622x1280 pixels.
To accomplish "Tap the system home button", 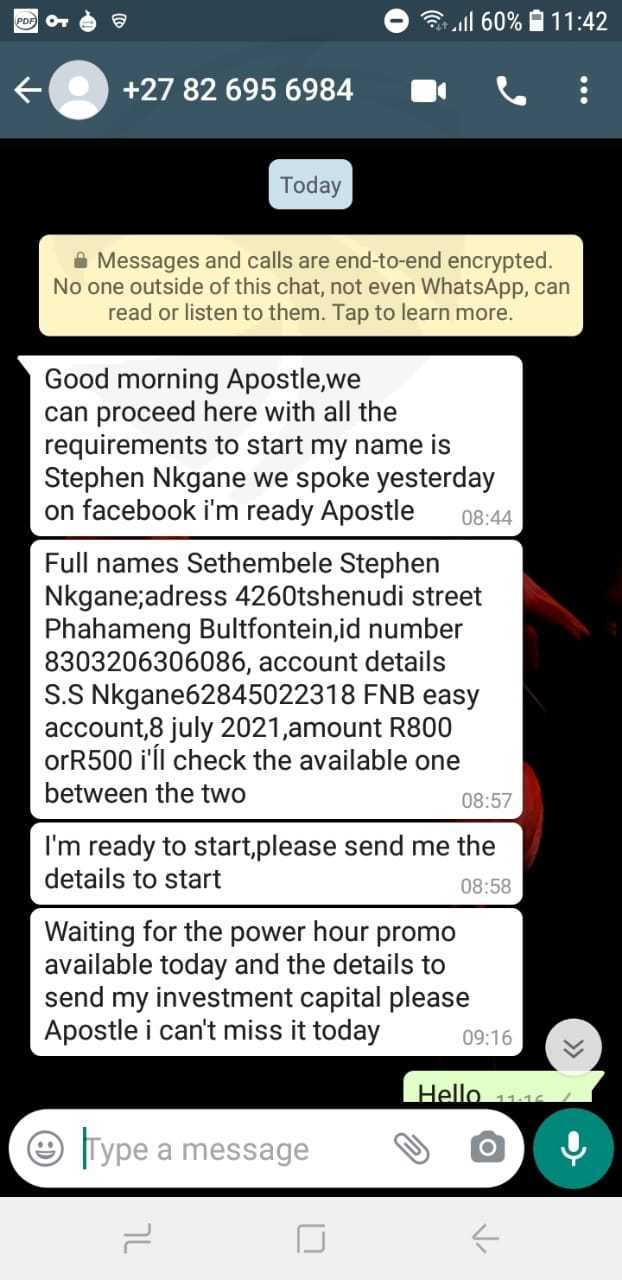I will (x=311, y=1240).
